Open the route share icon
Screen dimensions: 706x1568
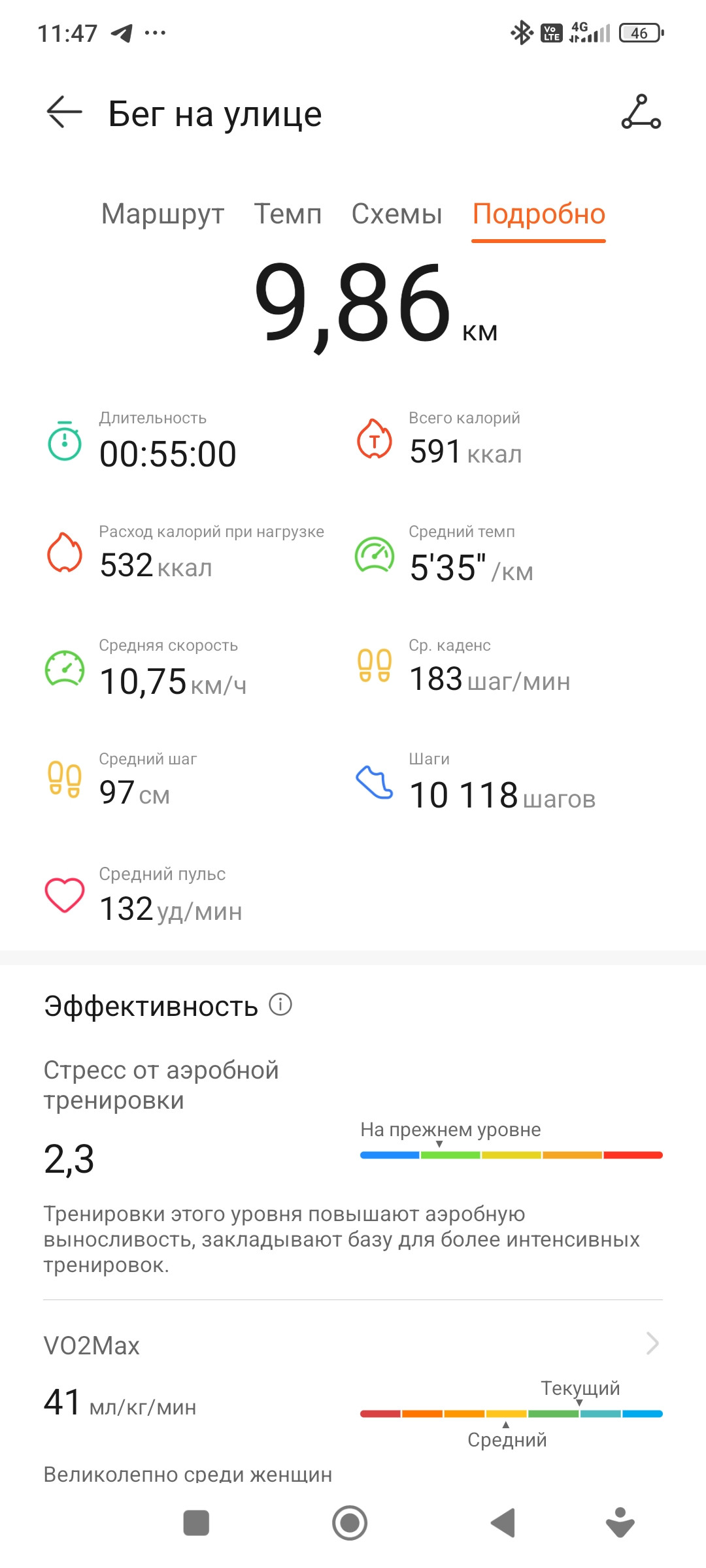coord(641,112)
